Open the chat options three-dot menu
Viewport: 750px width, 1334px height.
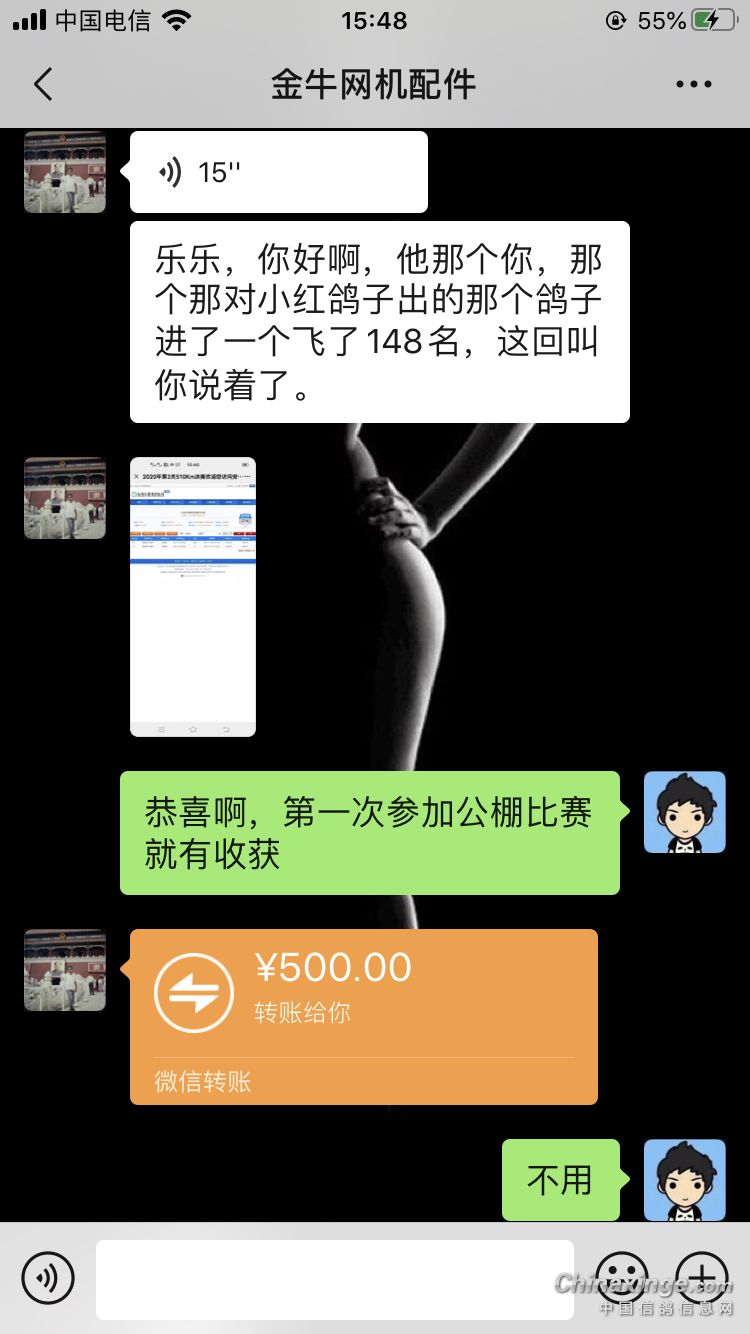click(x=693, y=85)
